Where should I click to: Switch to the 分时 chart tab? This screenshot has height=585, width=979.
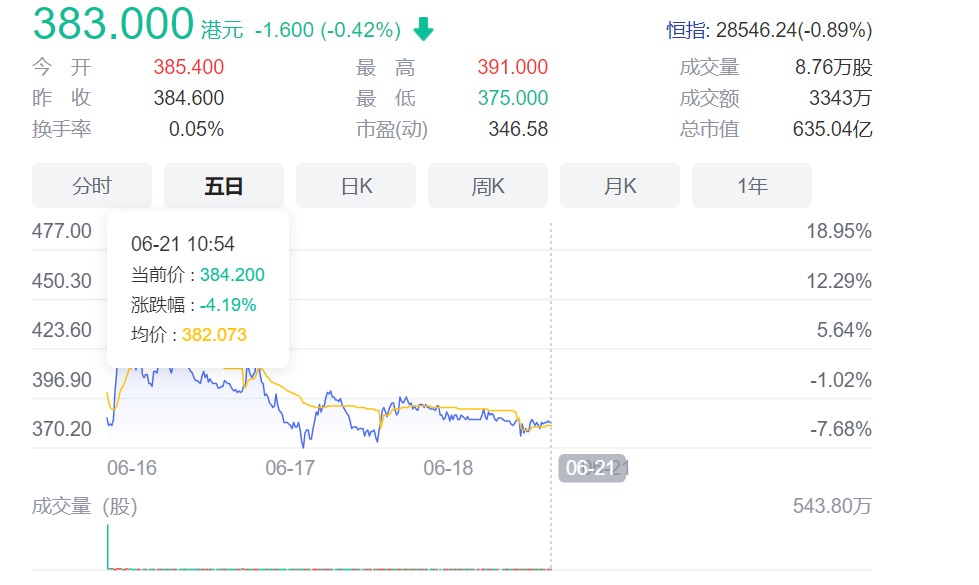(92, 186)
